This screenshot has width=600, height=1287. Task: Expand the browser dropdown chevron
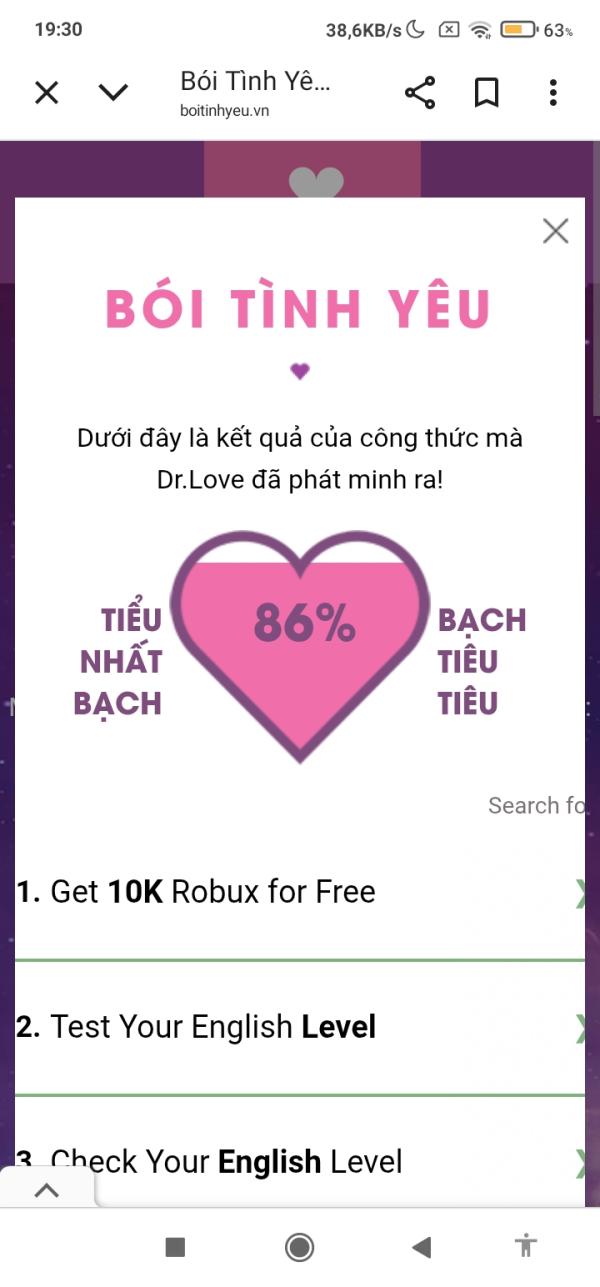114,93
